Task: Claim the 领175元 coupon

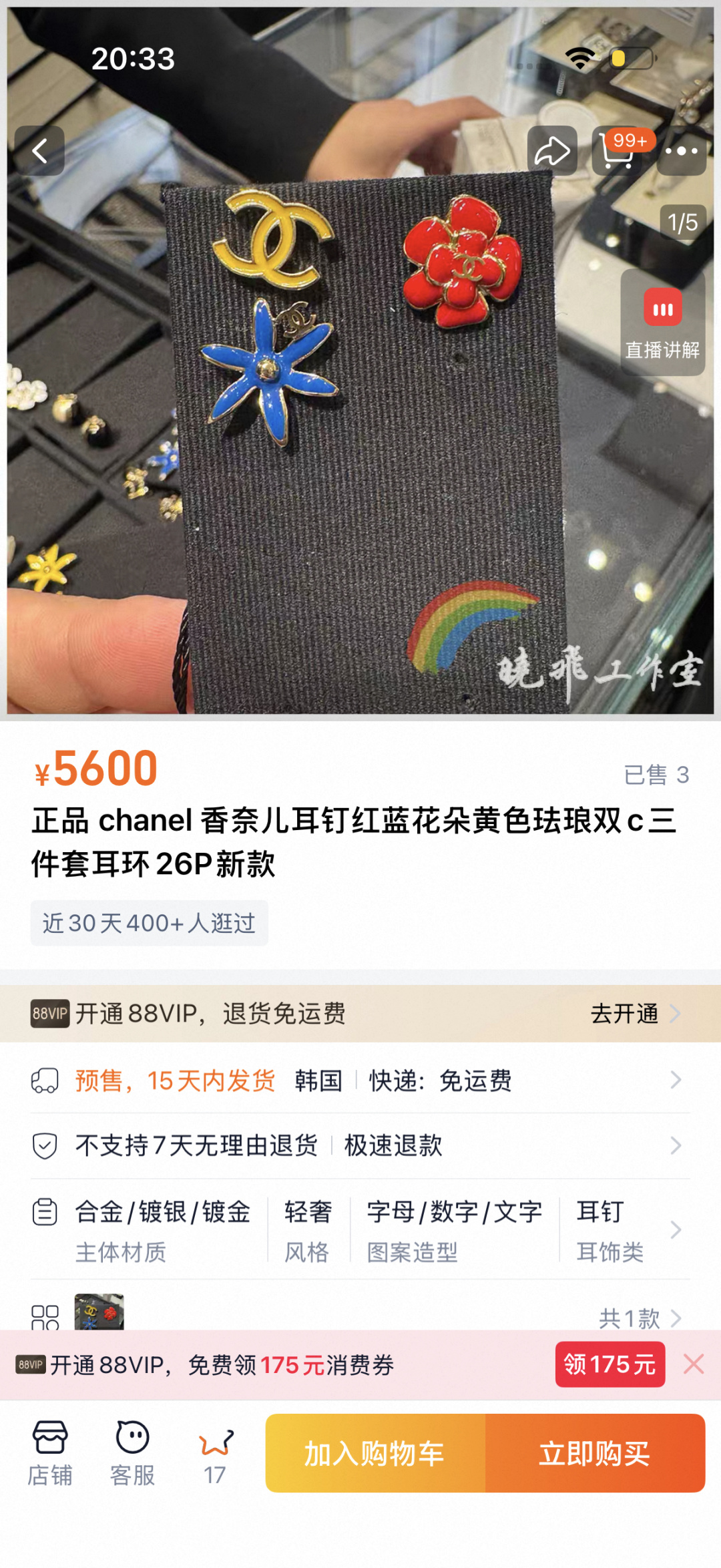Action: [610, 1364]
